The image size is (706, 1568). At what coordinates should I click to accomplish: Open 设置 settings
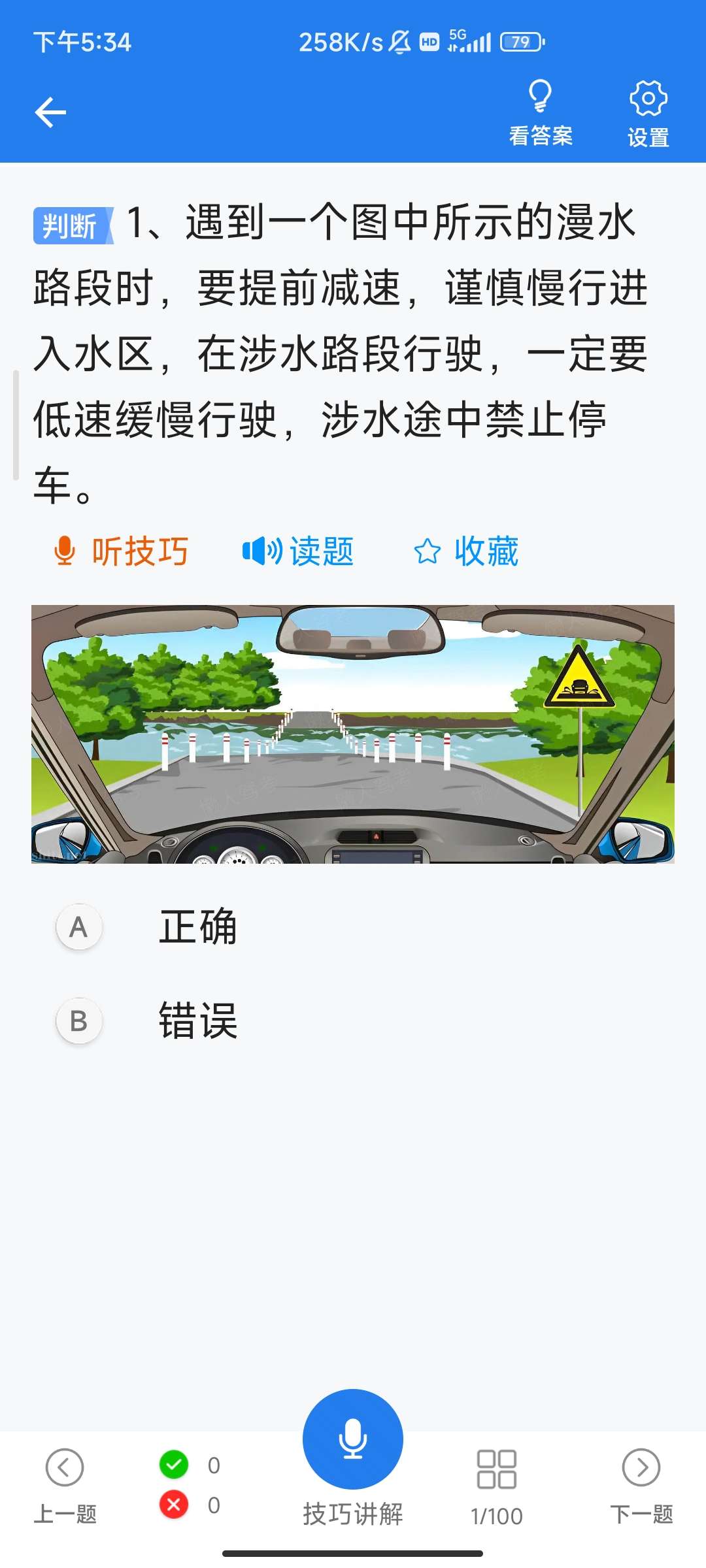click(648, 112)
